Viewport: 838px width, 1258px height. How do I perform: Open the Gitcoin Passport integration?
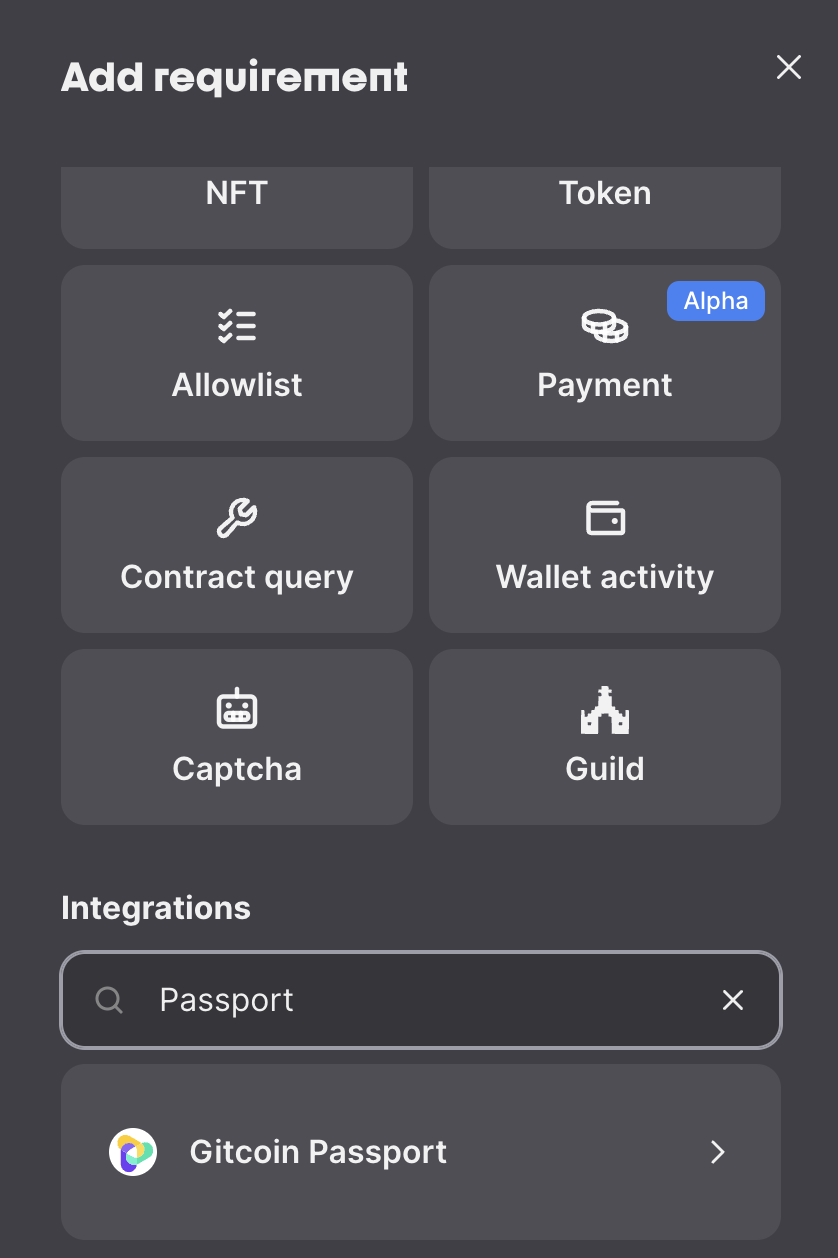click(420, 1152)
